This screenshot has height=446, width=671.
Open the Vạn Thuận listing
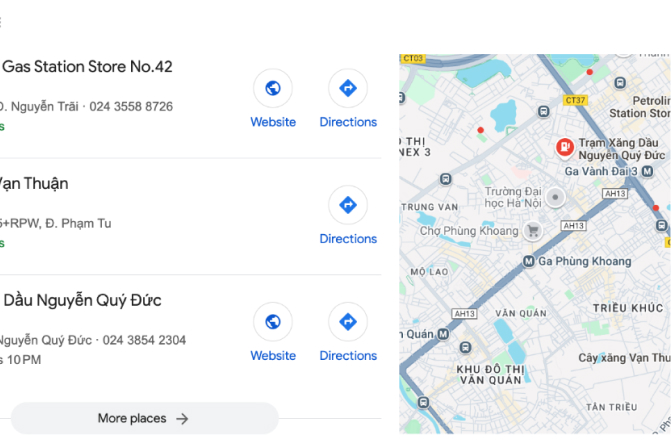[x=35, y=184]
